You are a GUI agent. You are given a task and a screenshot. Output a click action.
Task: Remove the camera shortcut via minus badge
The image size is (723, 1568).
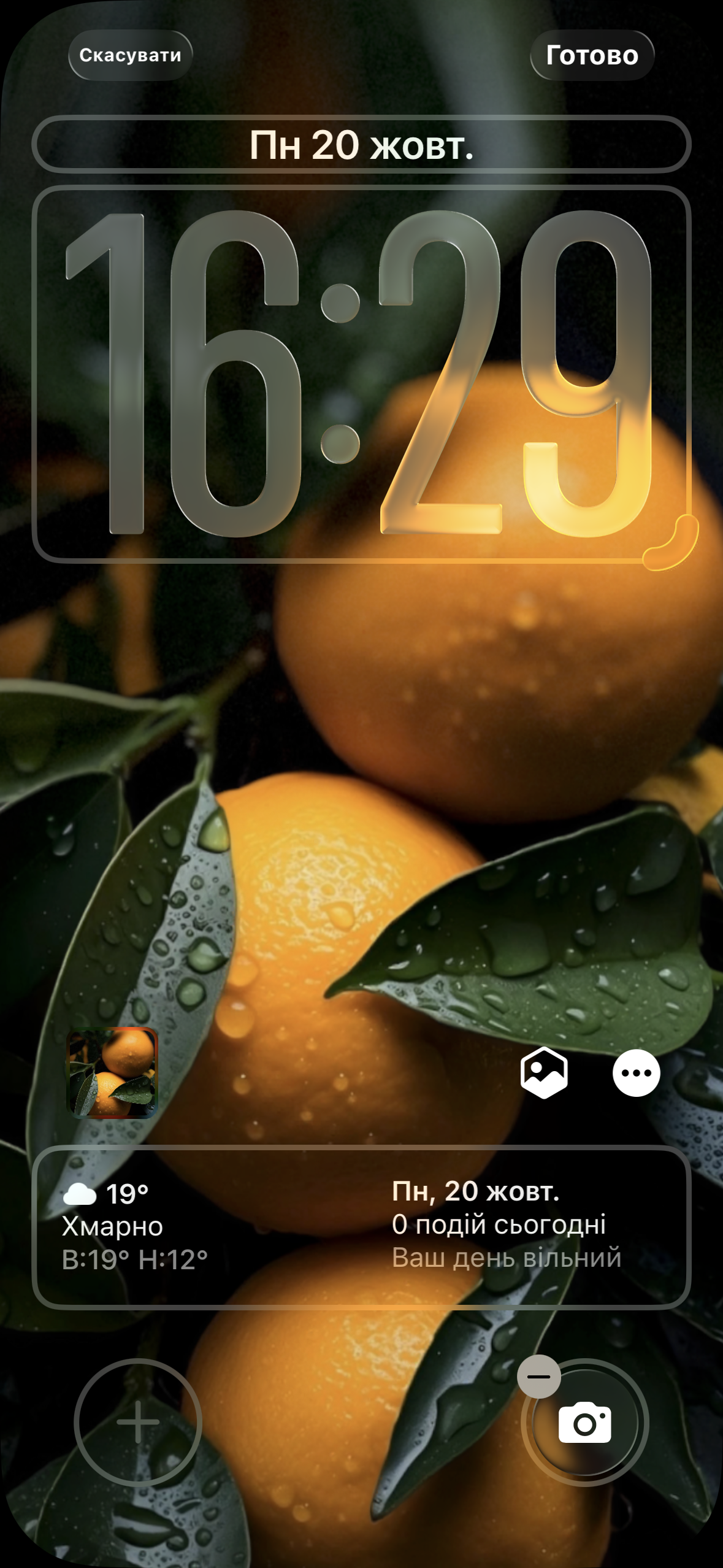click(538, 1377)
